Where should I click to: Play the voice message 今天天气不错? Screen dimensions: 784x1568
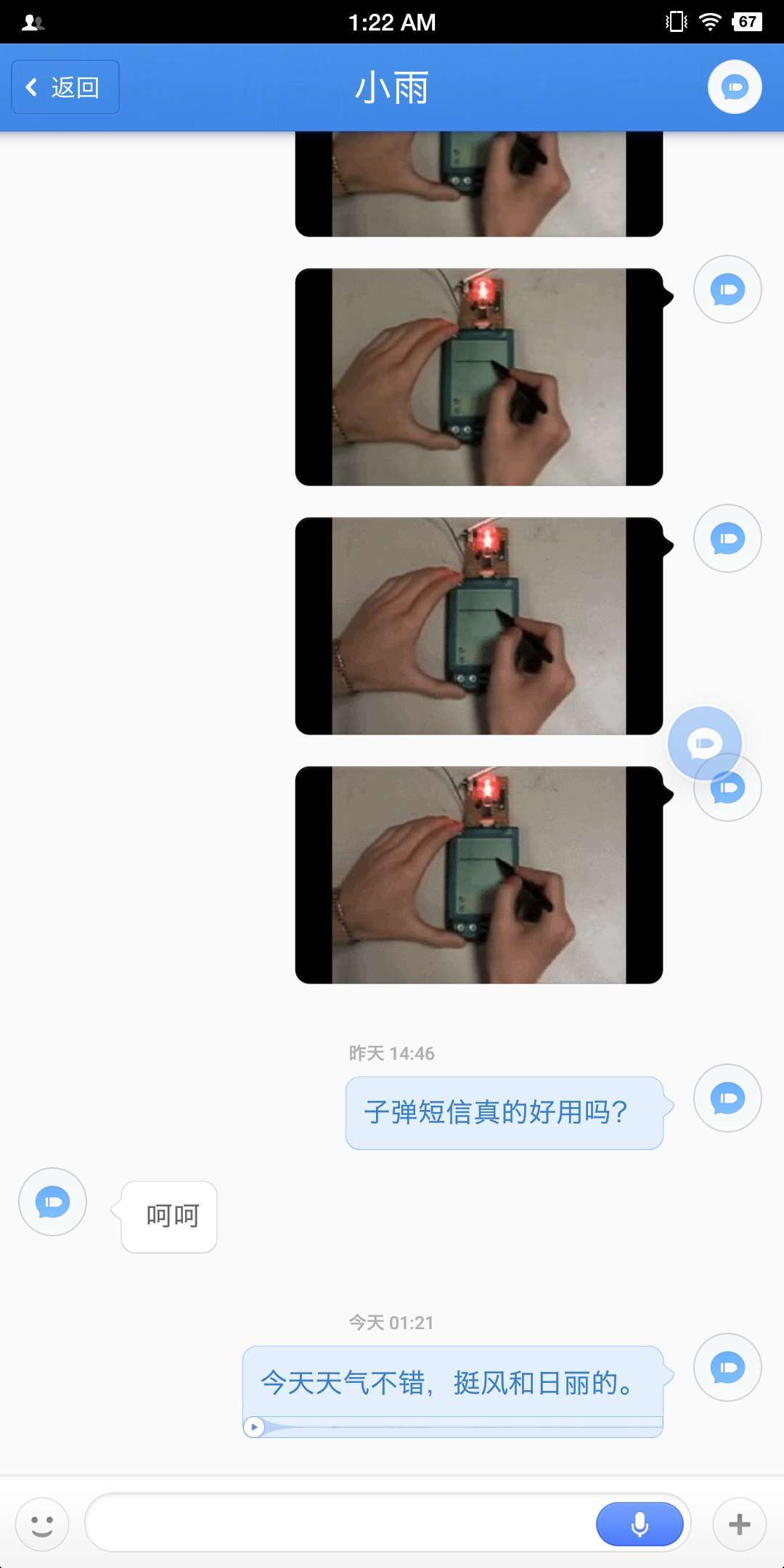pos(254,1426)
